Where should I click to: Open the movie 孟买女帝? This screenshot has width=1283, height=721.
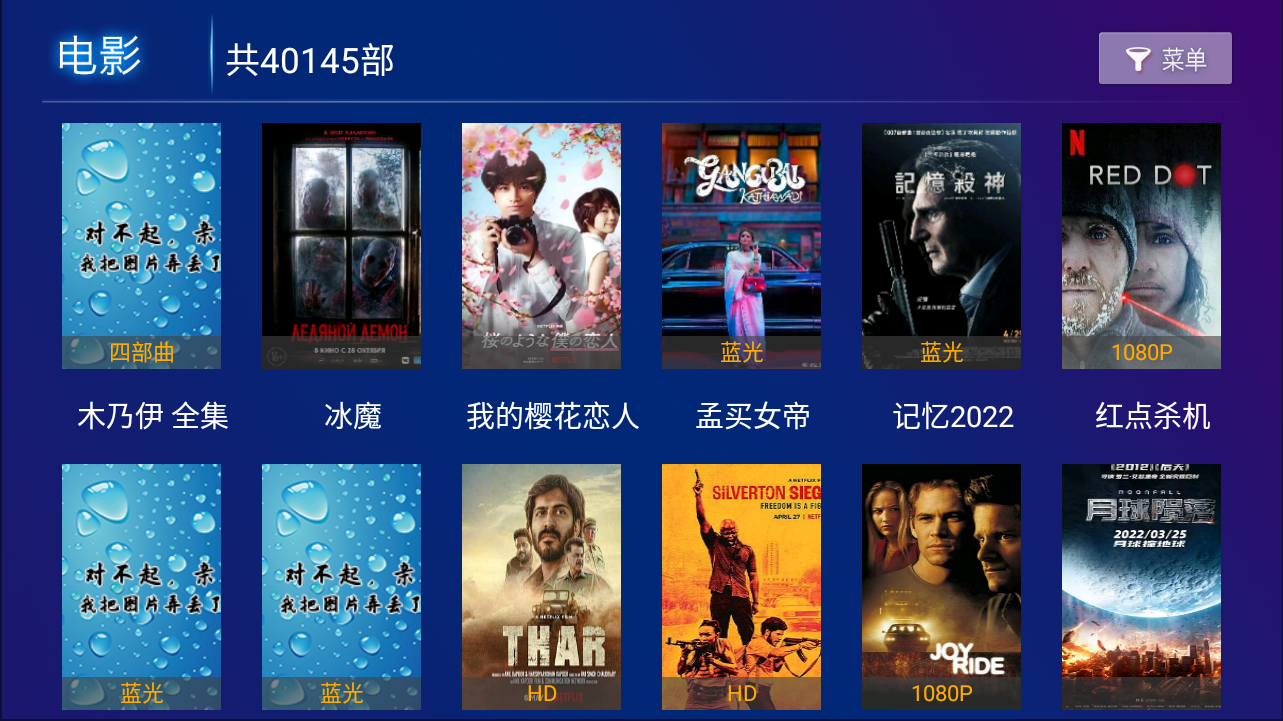pyautogui.click(x=741, y=246)
